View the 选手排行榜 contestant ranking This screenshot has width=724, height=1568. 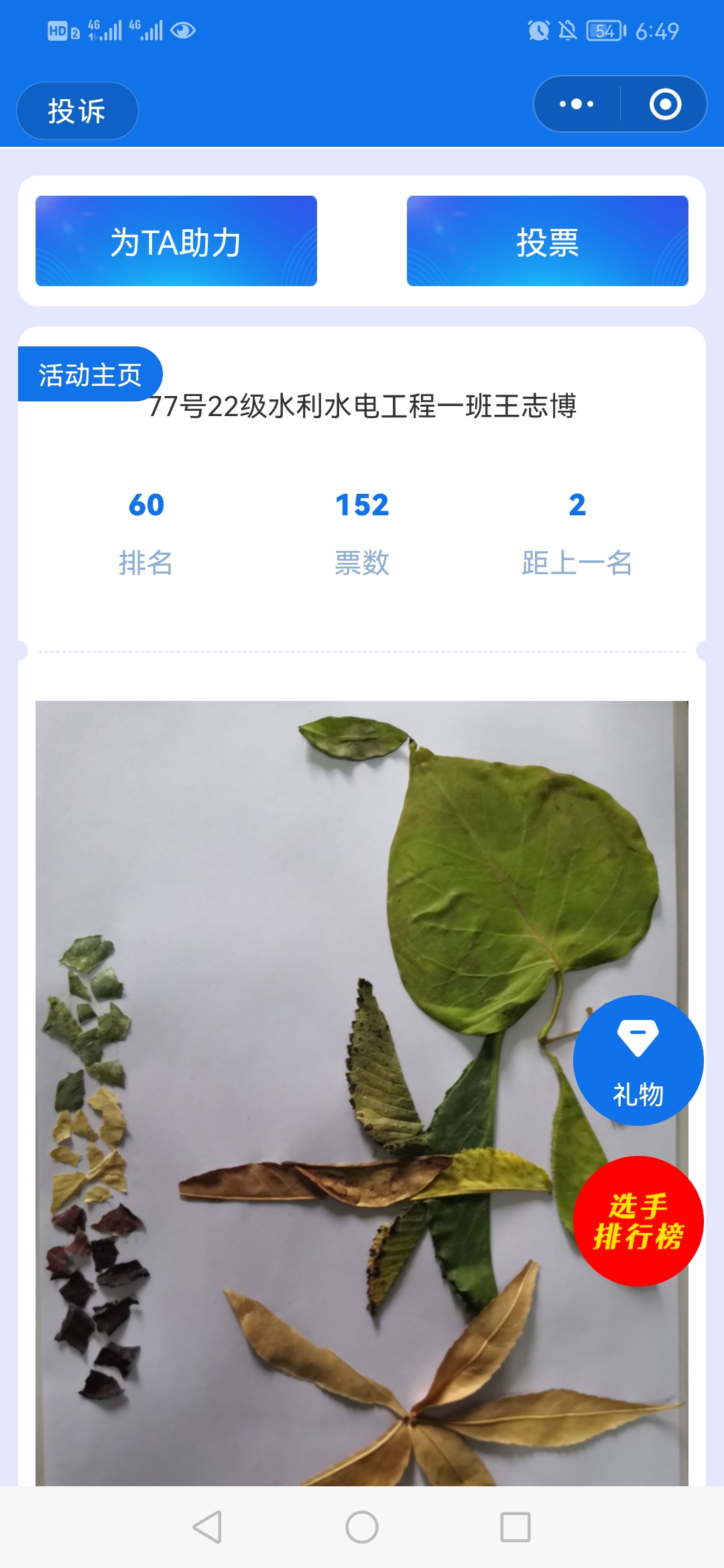[638, 1221]
